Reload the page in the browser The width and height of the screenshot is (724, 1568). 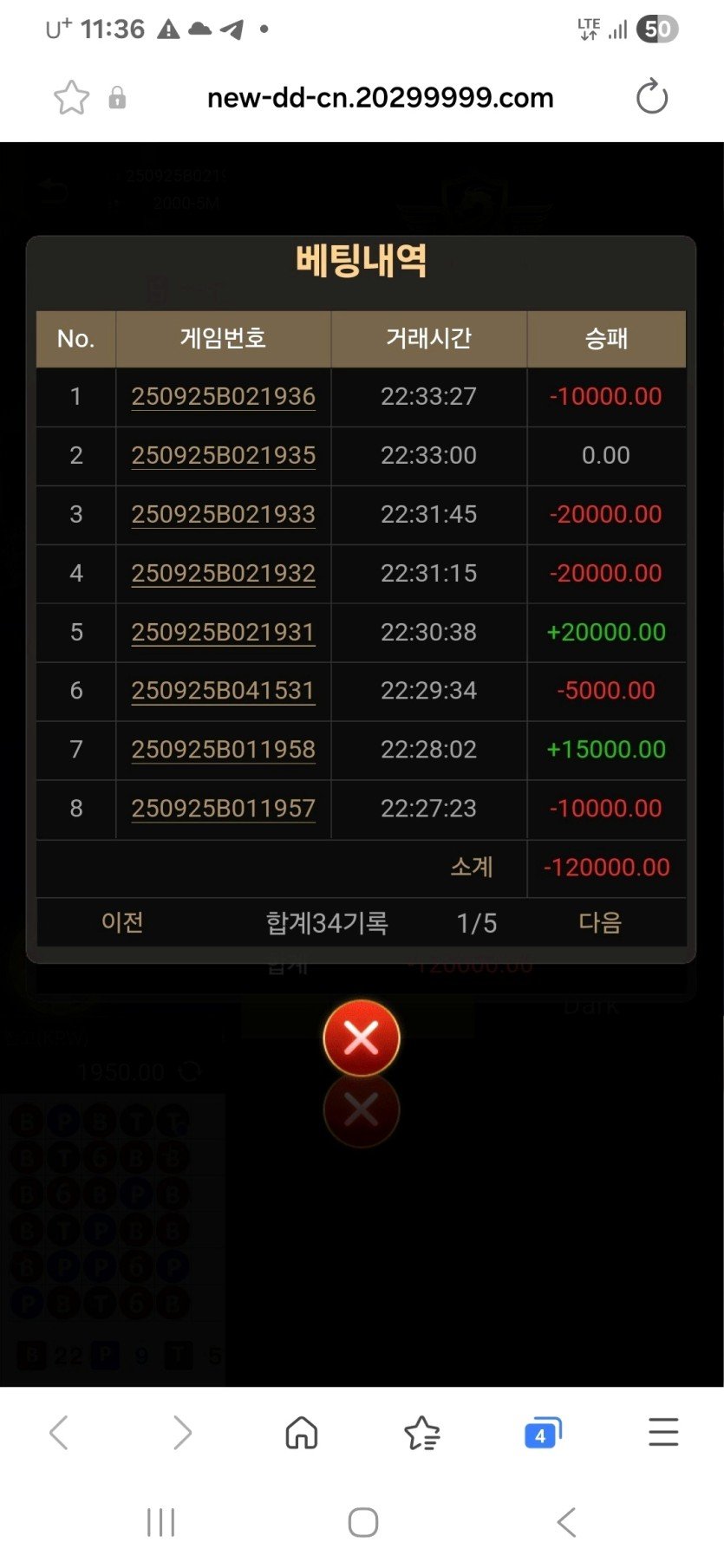[x=651, y=97]
